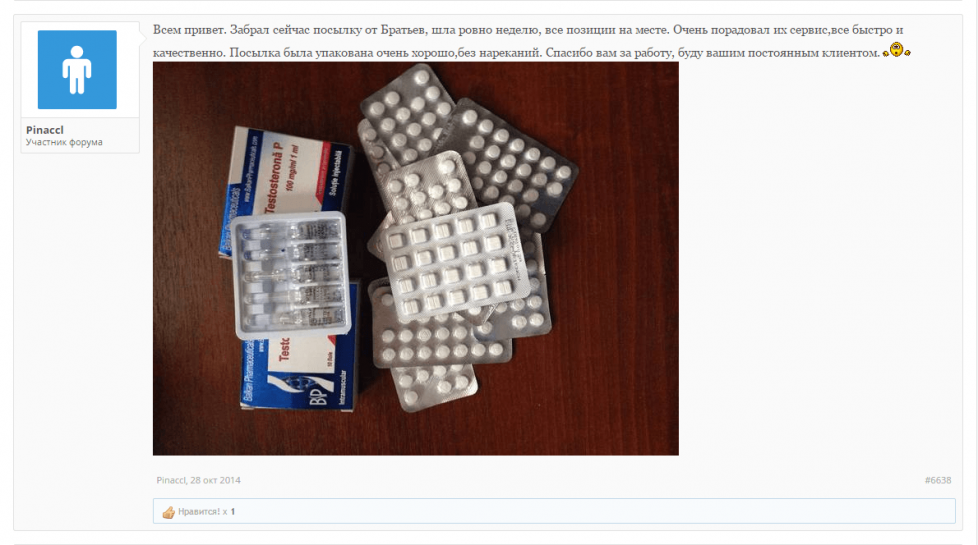Screen dimensions: 978x545
Task: Open post permalink #6638
Action: pos(937,480)
